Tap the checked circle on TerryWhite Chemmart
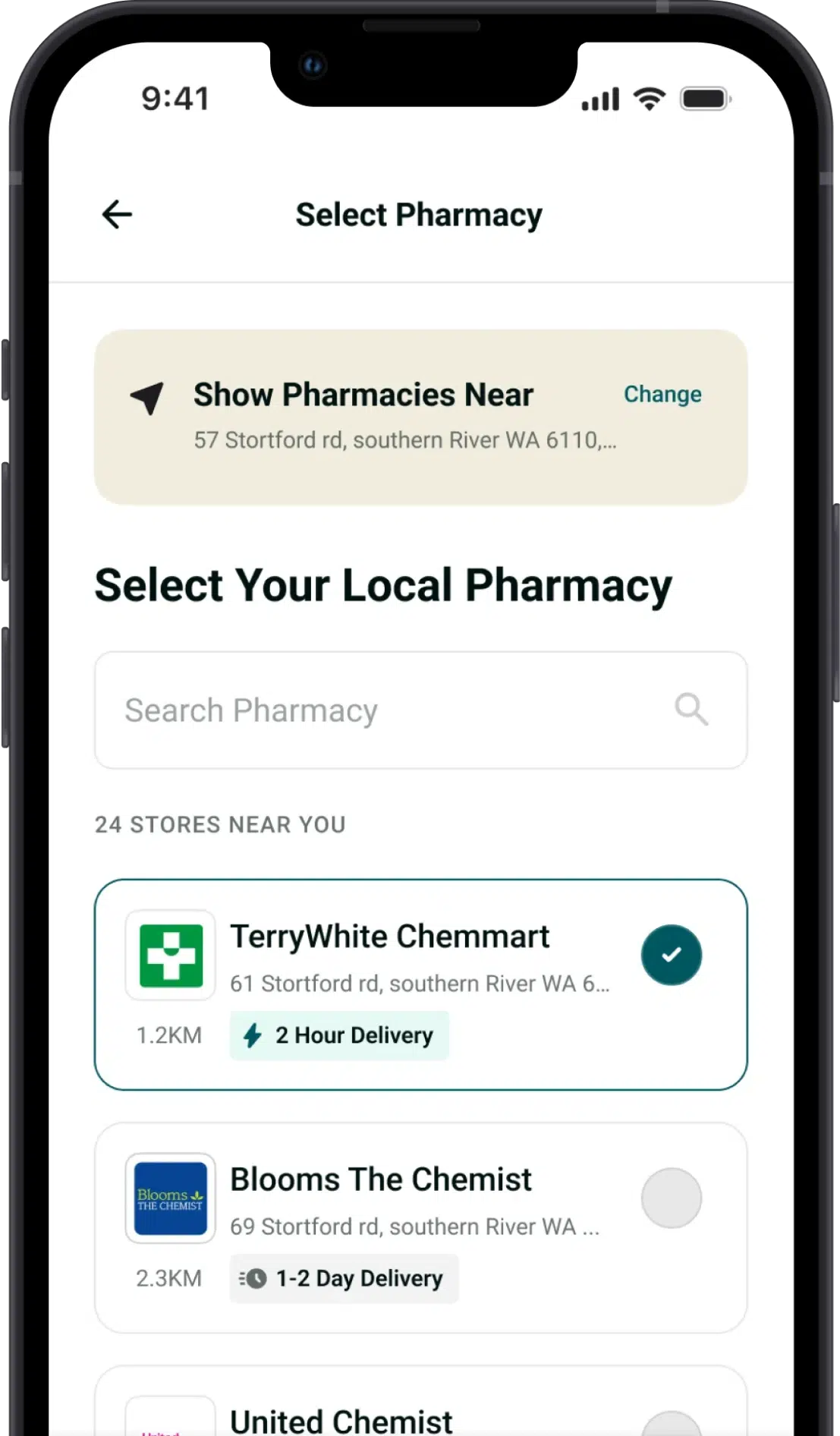The width and height of the screenshot is (840, 1436). pyautogui.click(x=671, y=955)
